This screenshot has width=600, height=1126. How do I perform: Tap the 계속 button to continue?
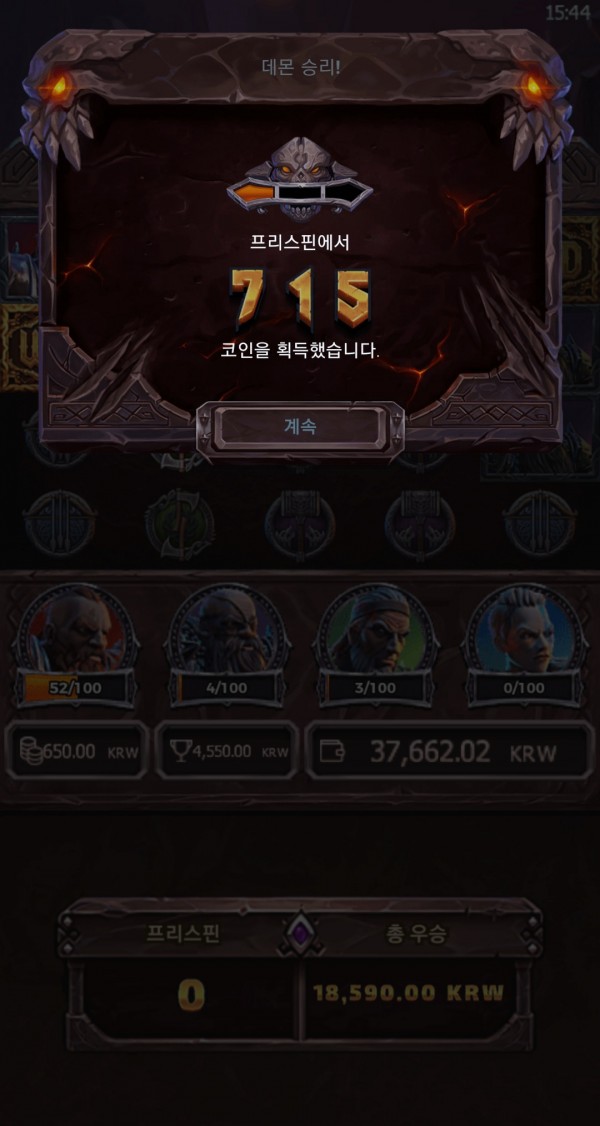pos(300,425)
